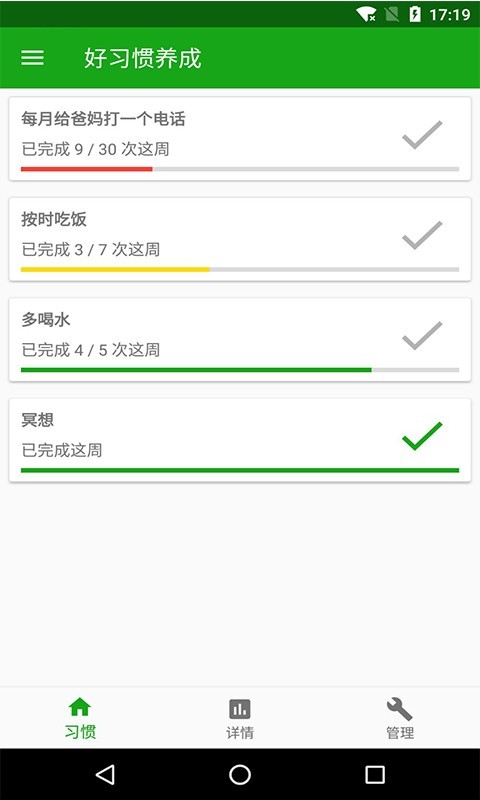Image resolution: width=480 pixels, height=800 pixels.
Task: Go to the 管理 tab
Action: (400, 718)
